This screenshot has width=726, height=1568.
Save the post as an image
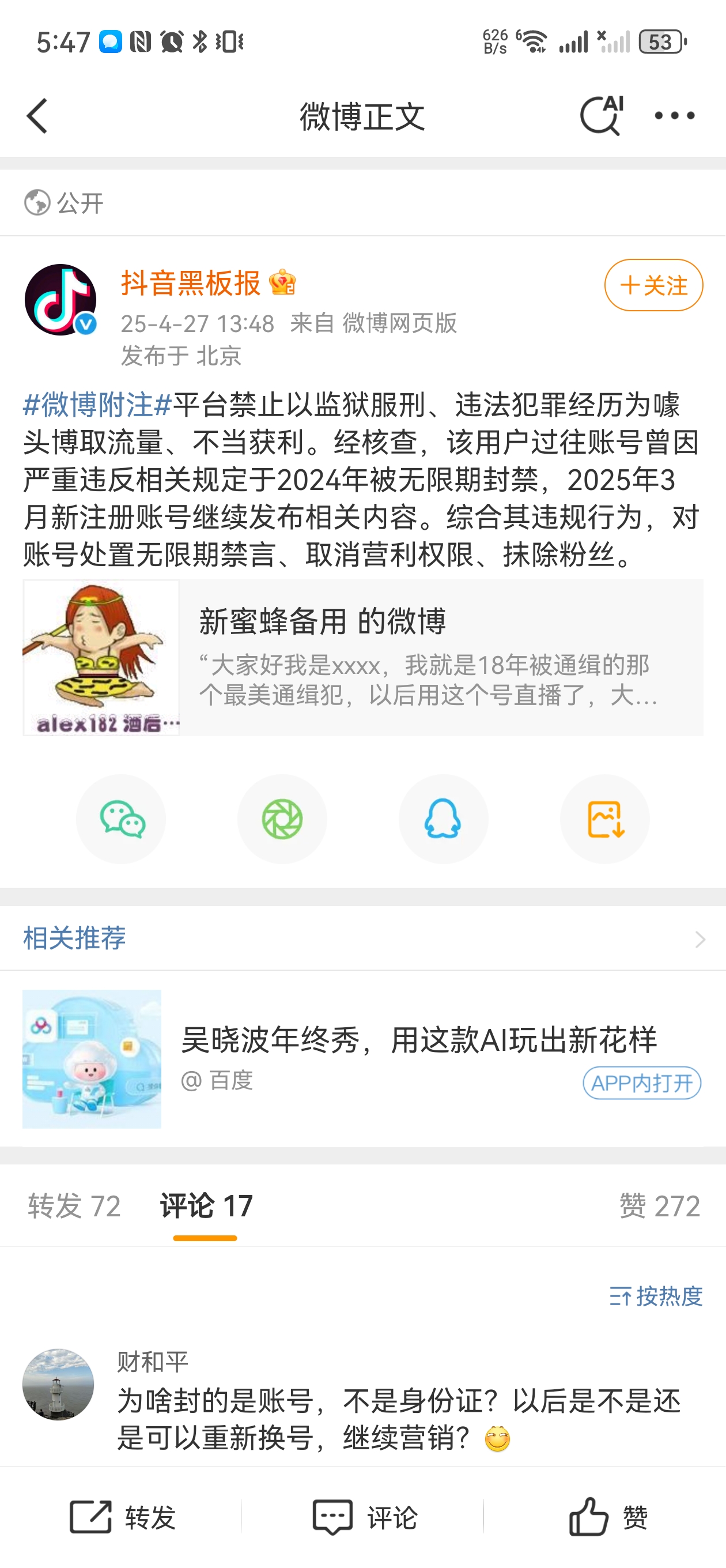tap(604, 819)
